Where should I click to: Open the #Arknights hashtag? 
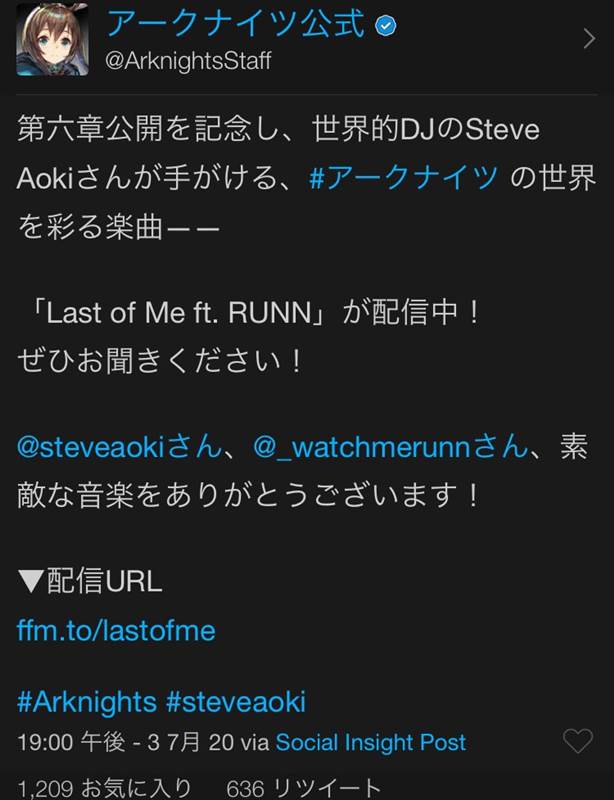(86, 700)
